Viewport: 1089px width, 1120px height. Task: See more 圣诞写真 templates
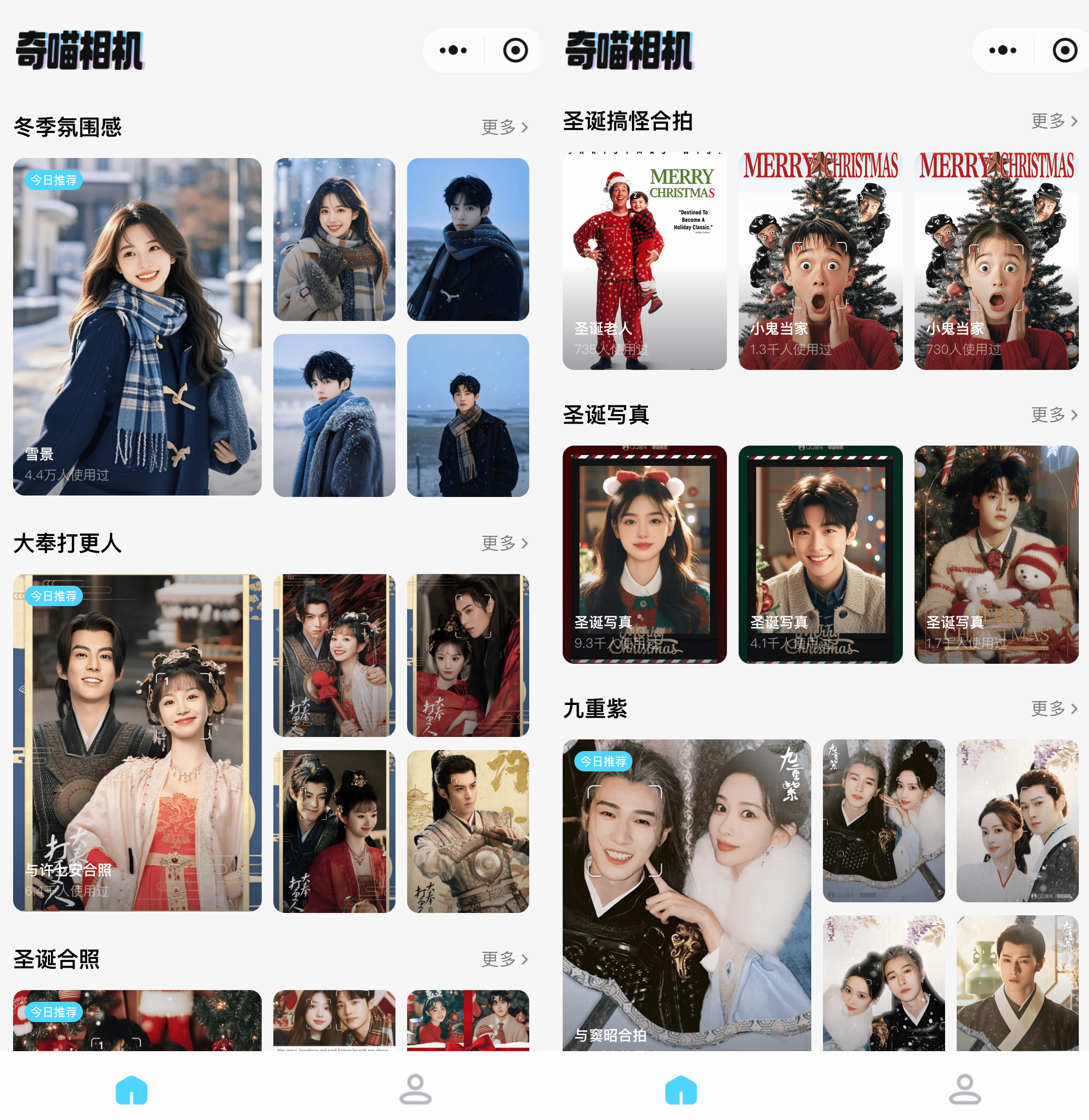point(1054,415)
